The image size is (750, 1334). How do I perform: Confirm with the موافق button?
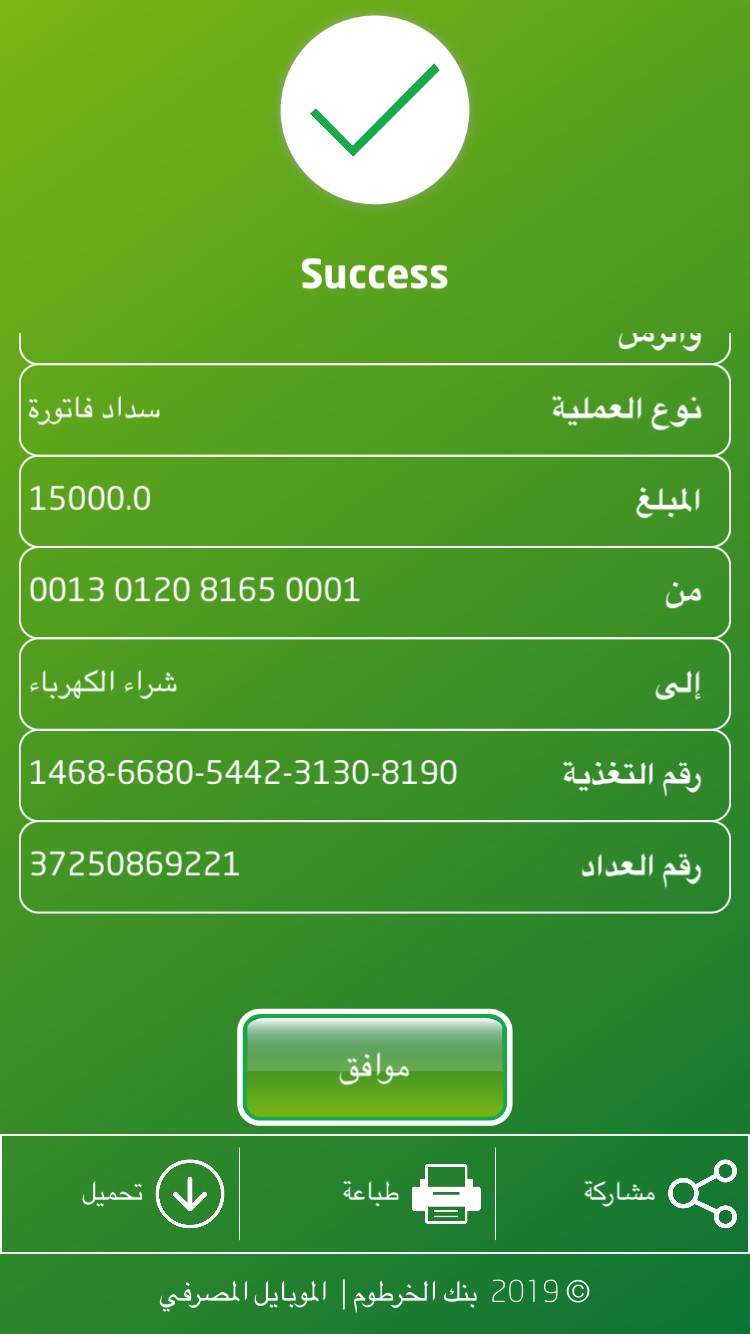(x=374, y=1067)
